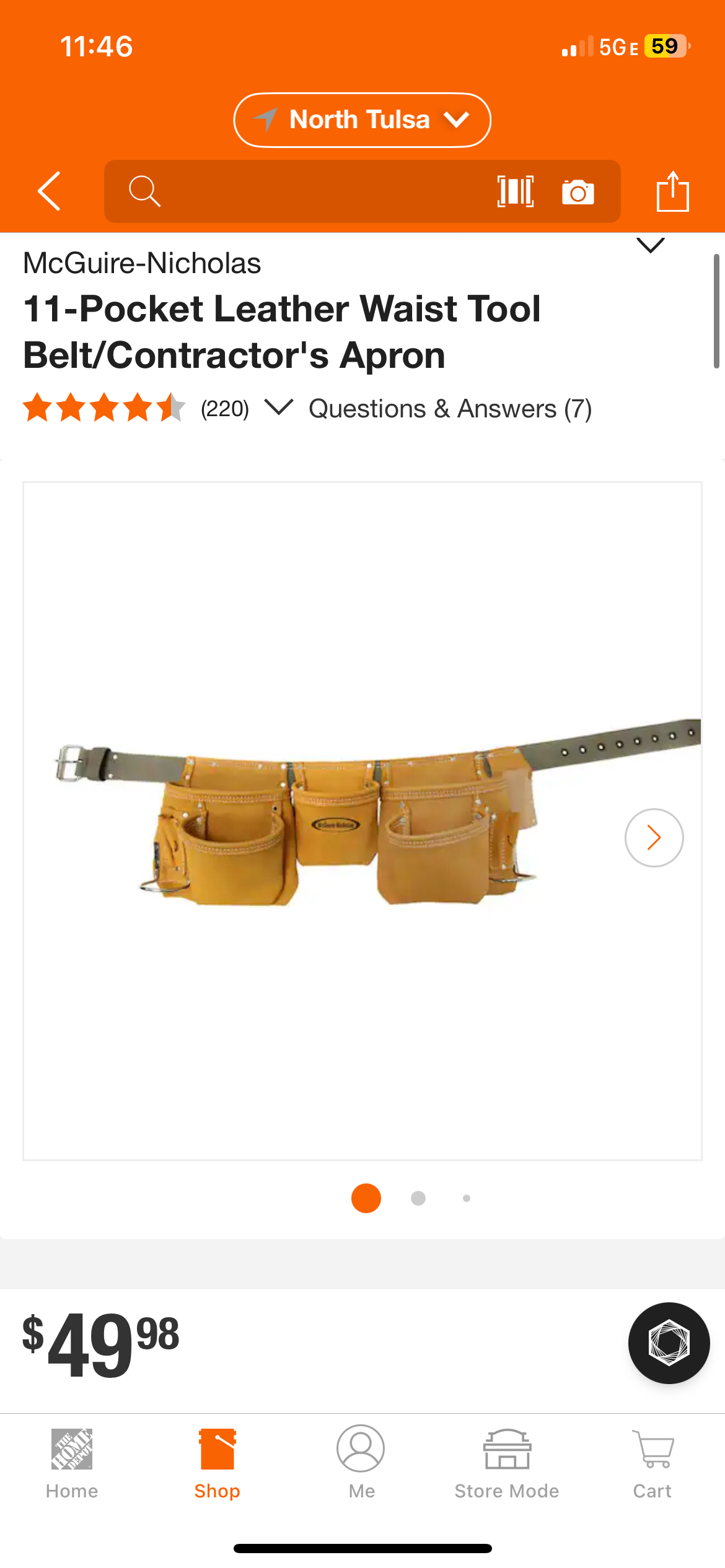Open Questions & Answers (7)
This screenshot has height=1568, width=725.
pyautogui.click(x=450, y=409)
